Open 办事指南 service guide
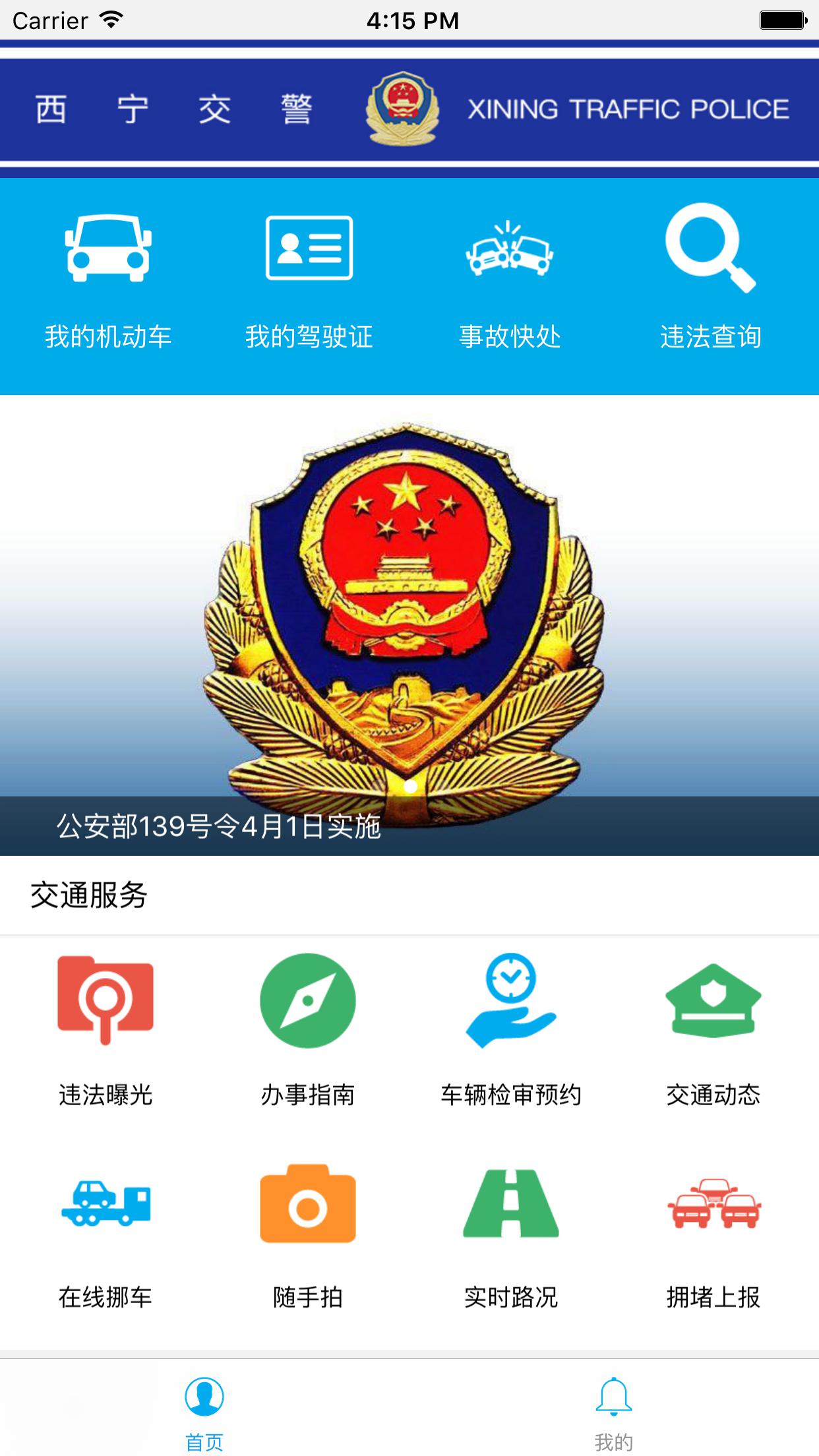The width and height of the screenshot is (819, 1456). pos(308,1029)
